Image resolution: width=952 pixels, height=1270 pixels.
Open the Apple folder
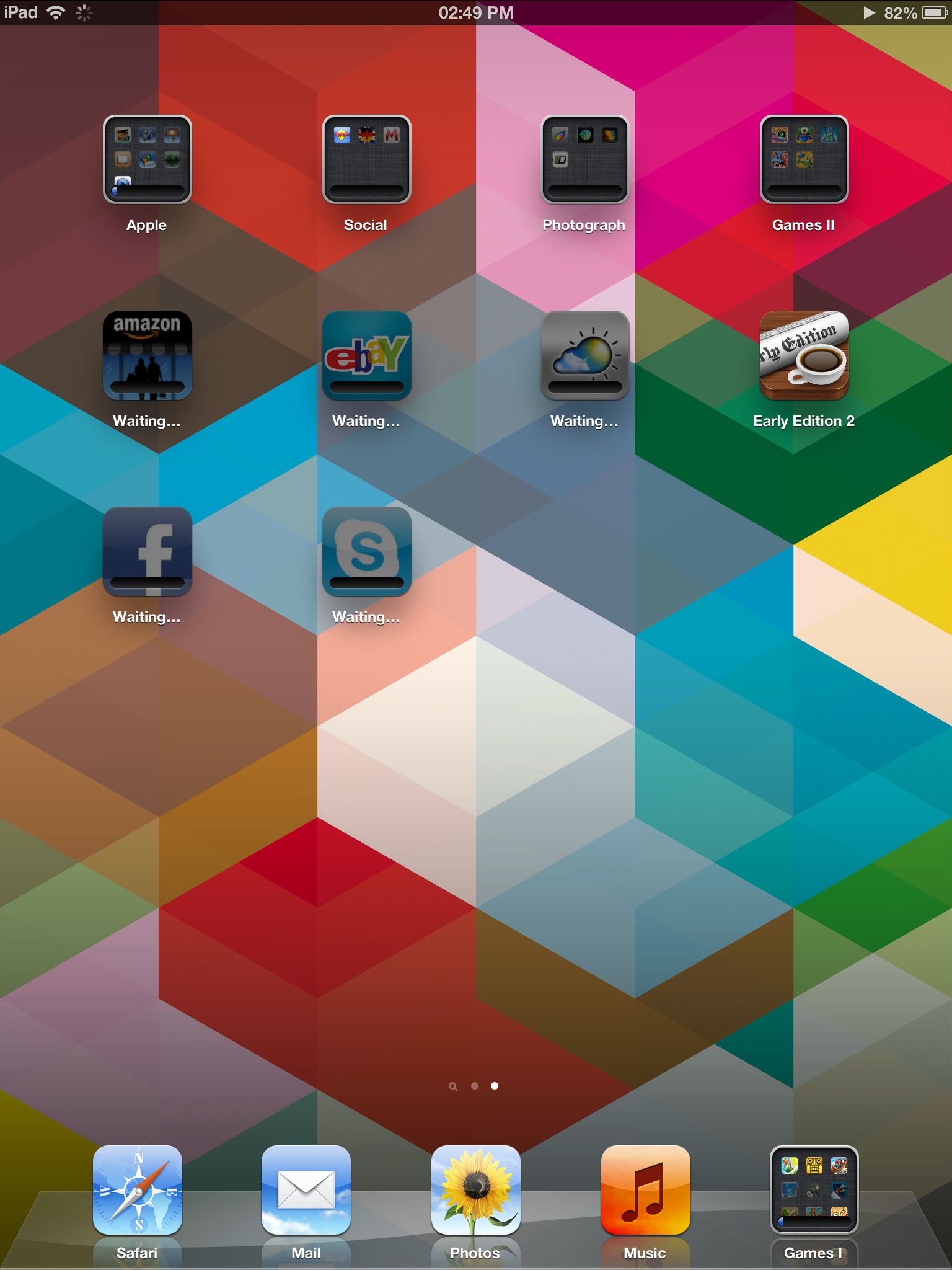(x=147, y=159)
